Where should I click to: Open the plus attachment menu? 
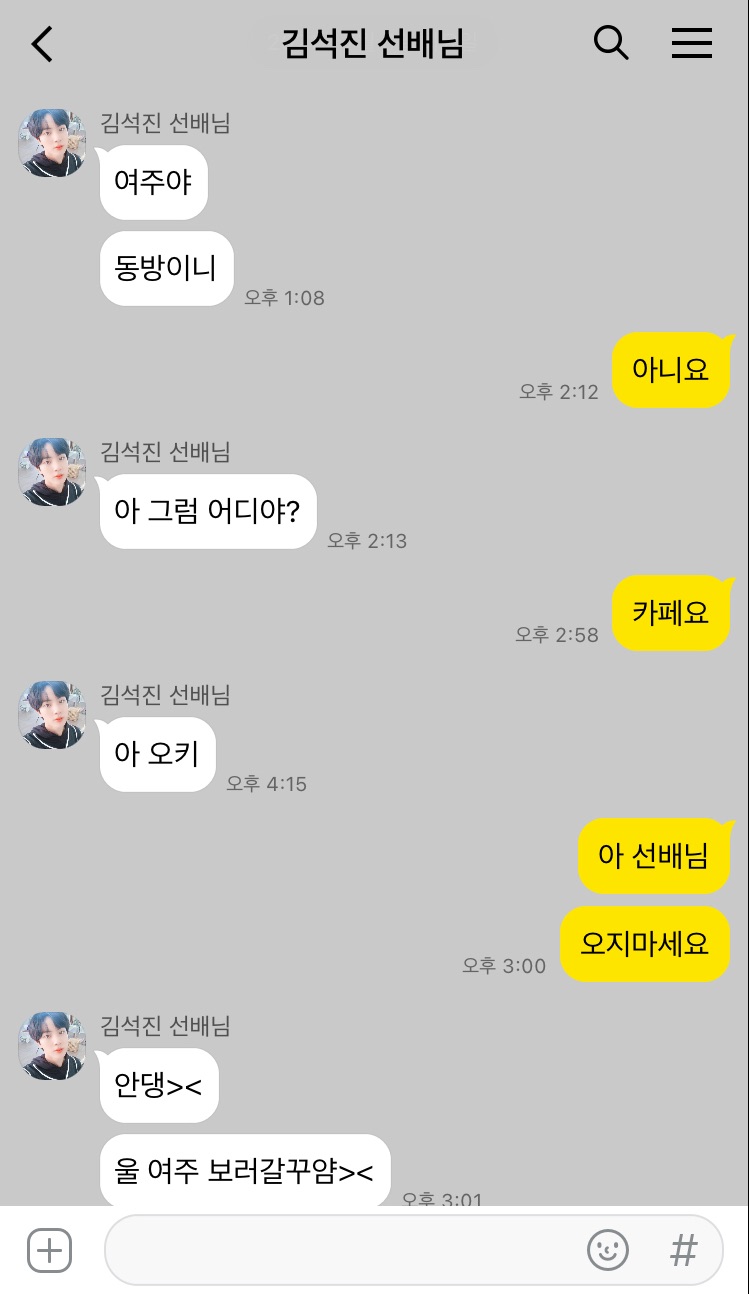tap(49, 1250)
